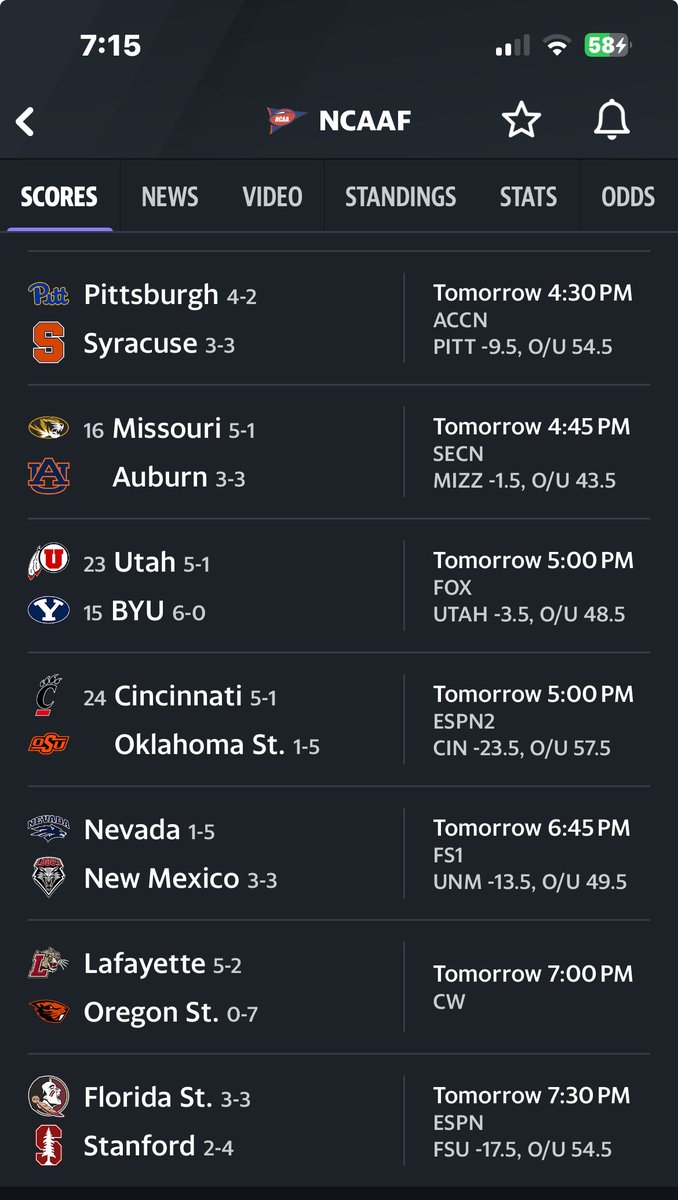Switch to the News tab
678x1200 pixels.
[170, 196]
